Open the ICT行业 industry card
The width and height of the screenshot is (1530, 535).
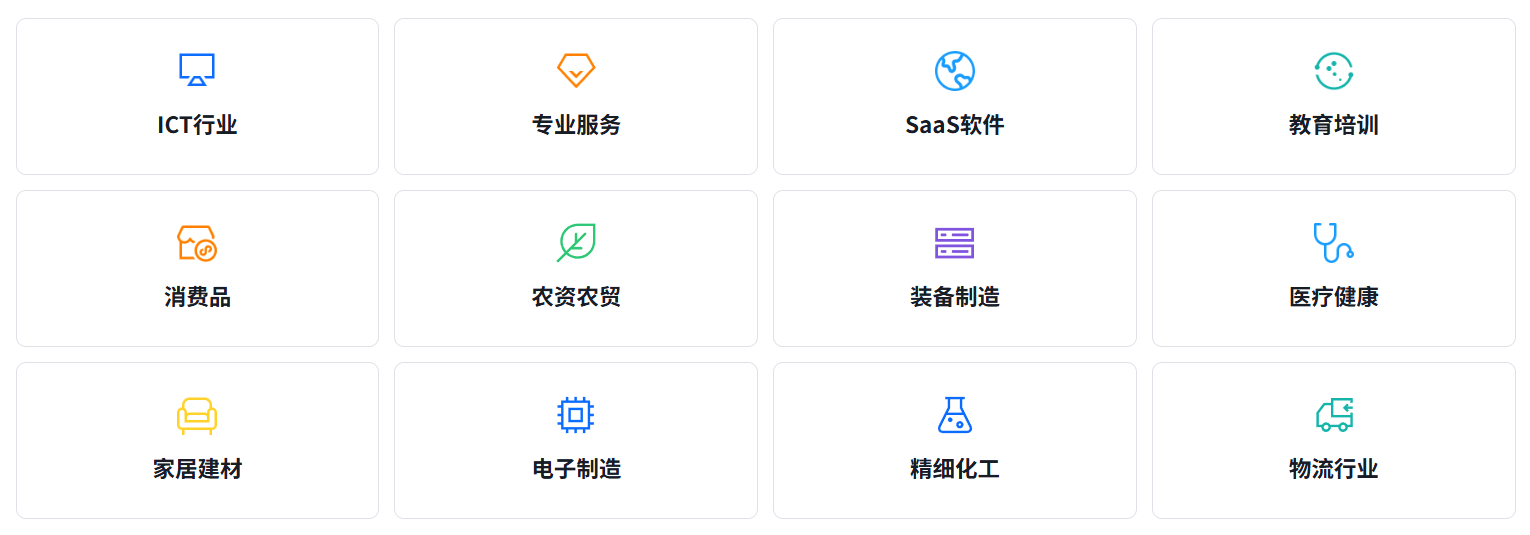197,97
